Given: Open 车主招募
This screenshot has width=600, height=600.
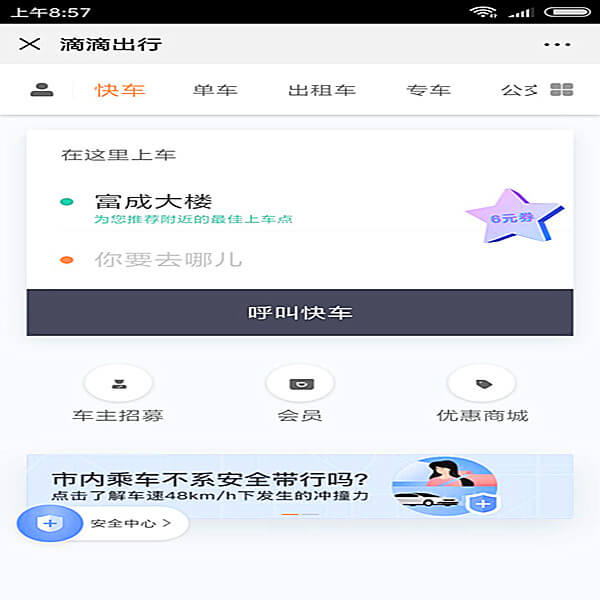Looking at the screenshot, I should [x=118, y=394].
